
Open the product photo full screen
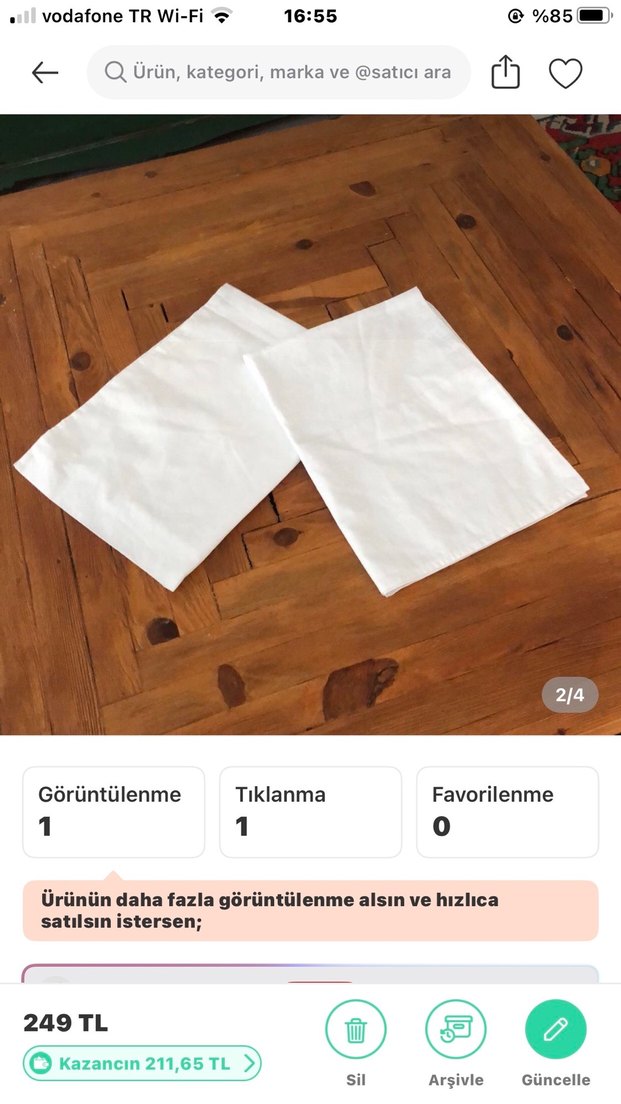310,425
